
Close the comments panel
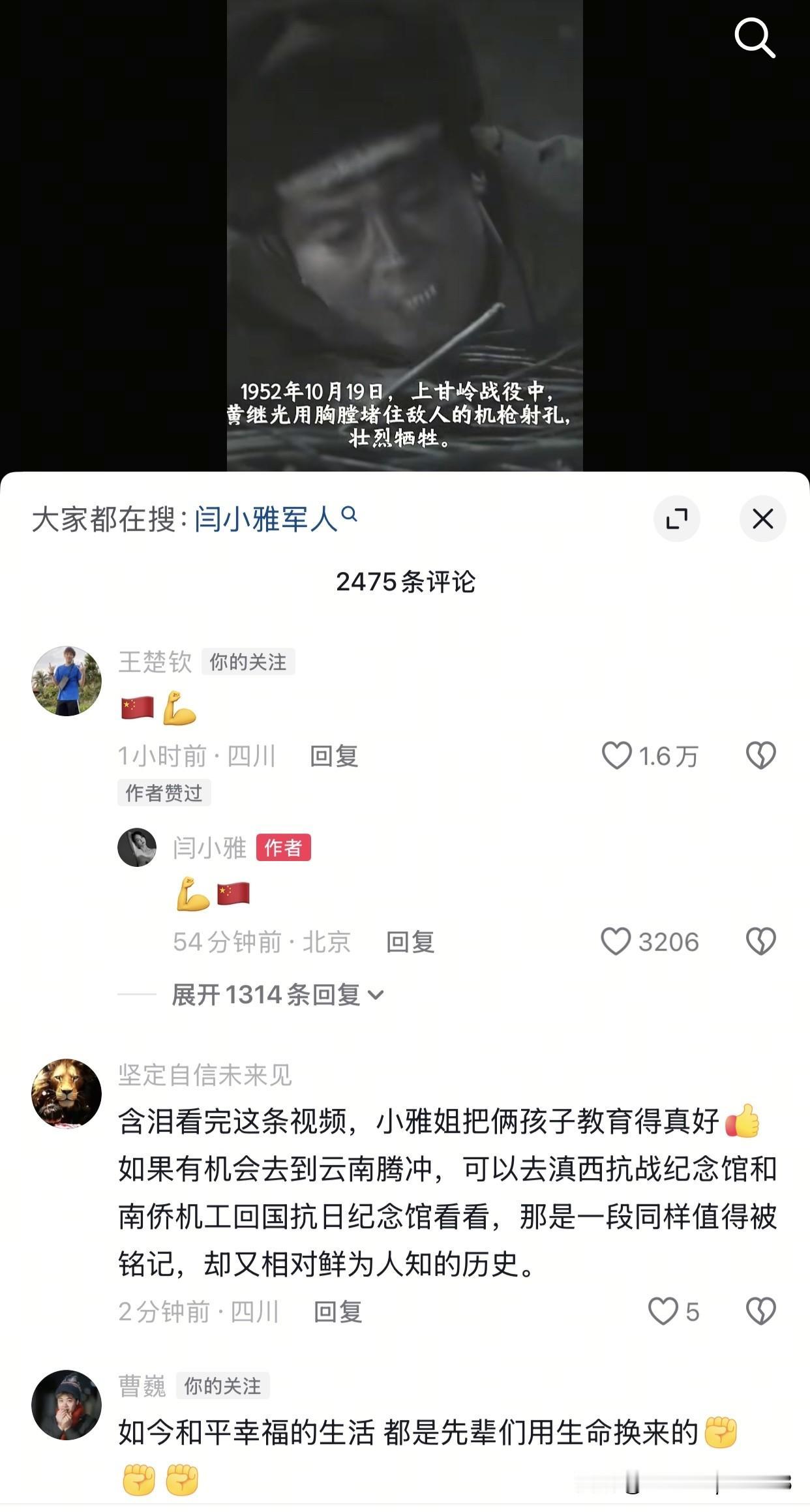click(763, 519)
